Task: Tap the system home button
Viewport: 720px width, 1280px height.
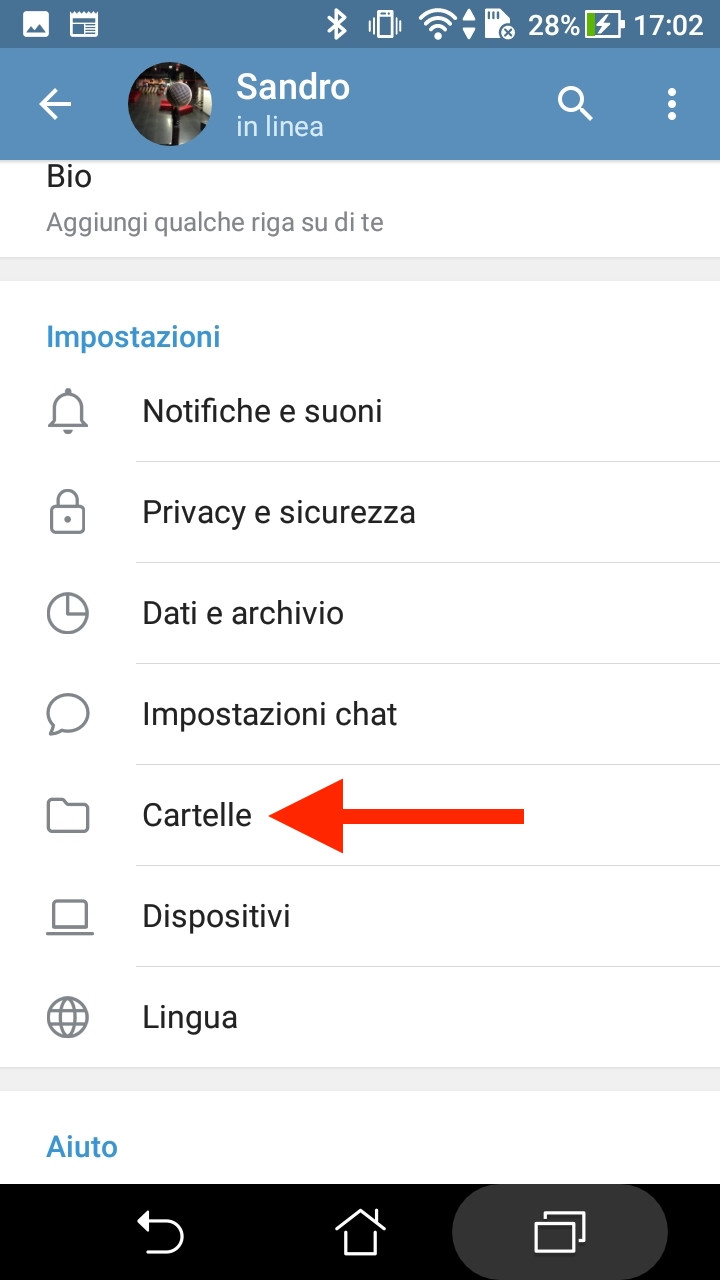Action: [360, 1232]
